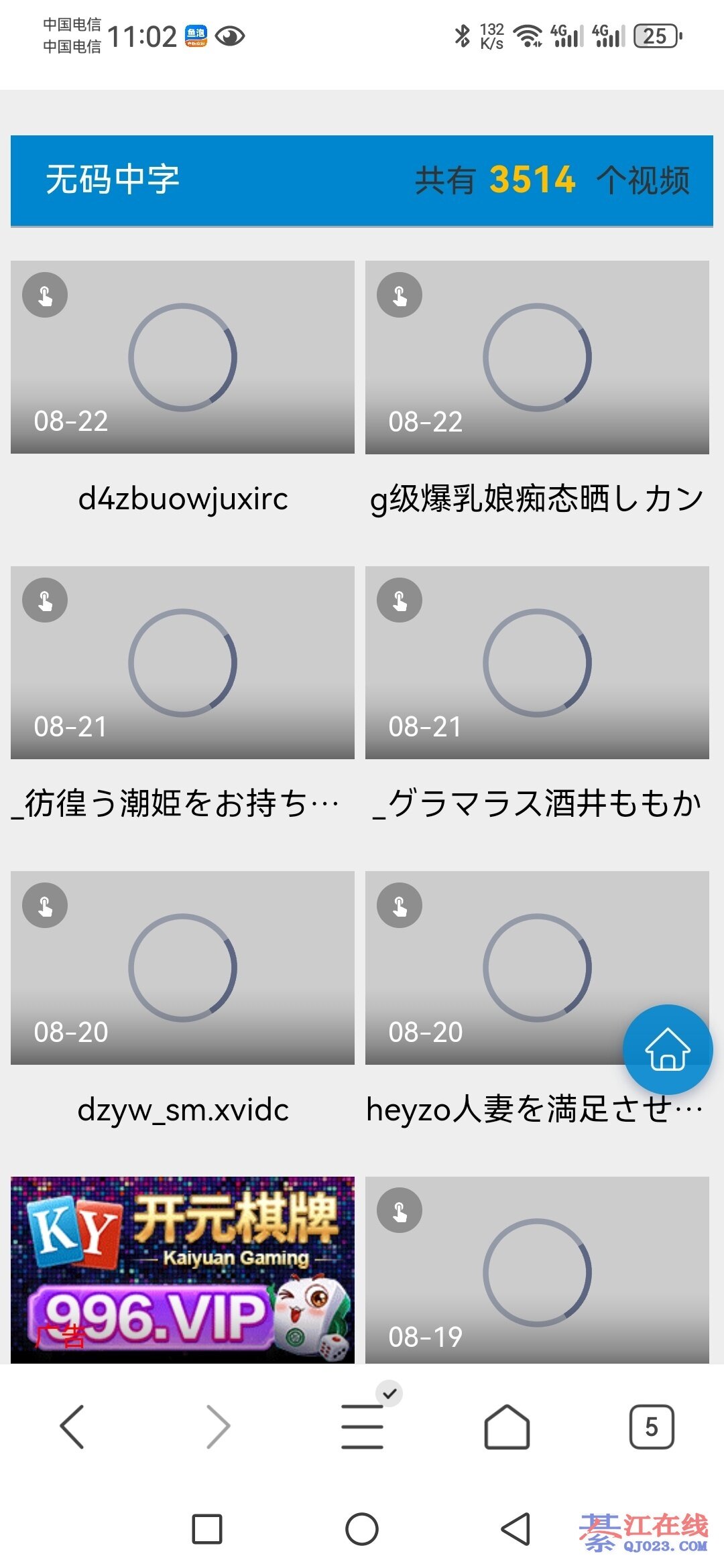Open the video thumbnail dated 08-19

pyautogui.click(x=537, y=1270)
